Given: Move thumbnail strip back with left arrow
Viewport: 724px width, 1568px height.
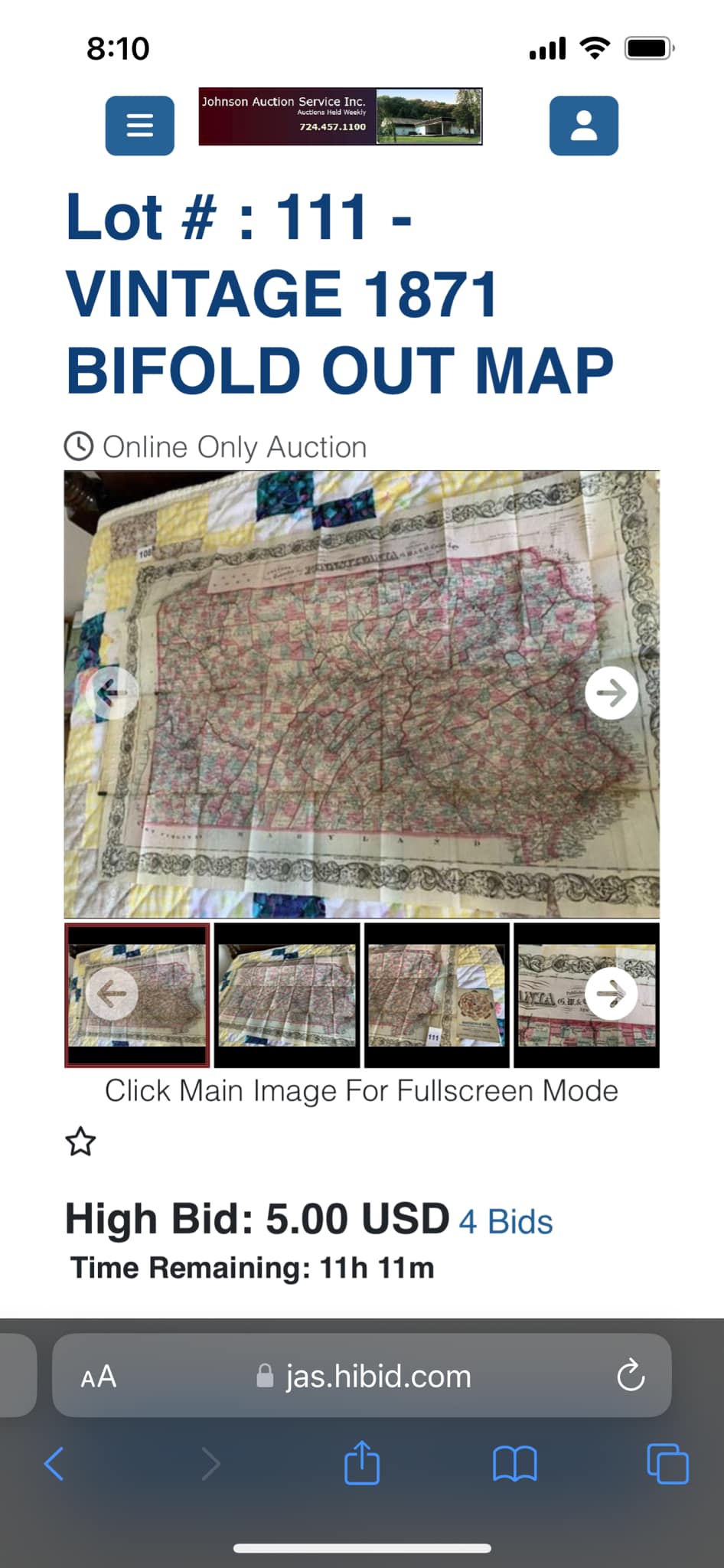Looking at the screenshot, I should click(113, 994).
